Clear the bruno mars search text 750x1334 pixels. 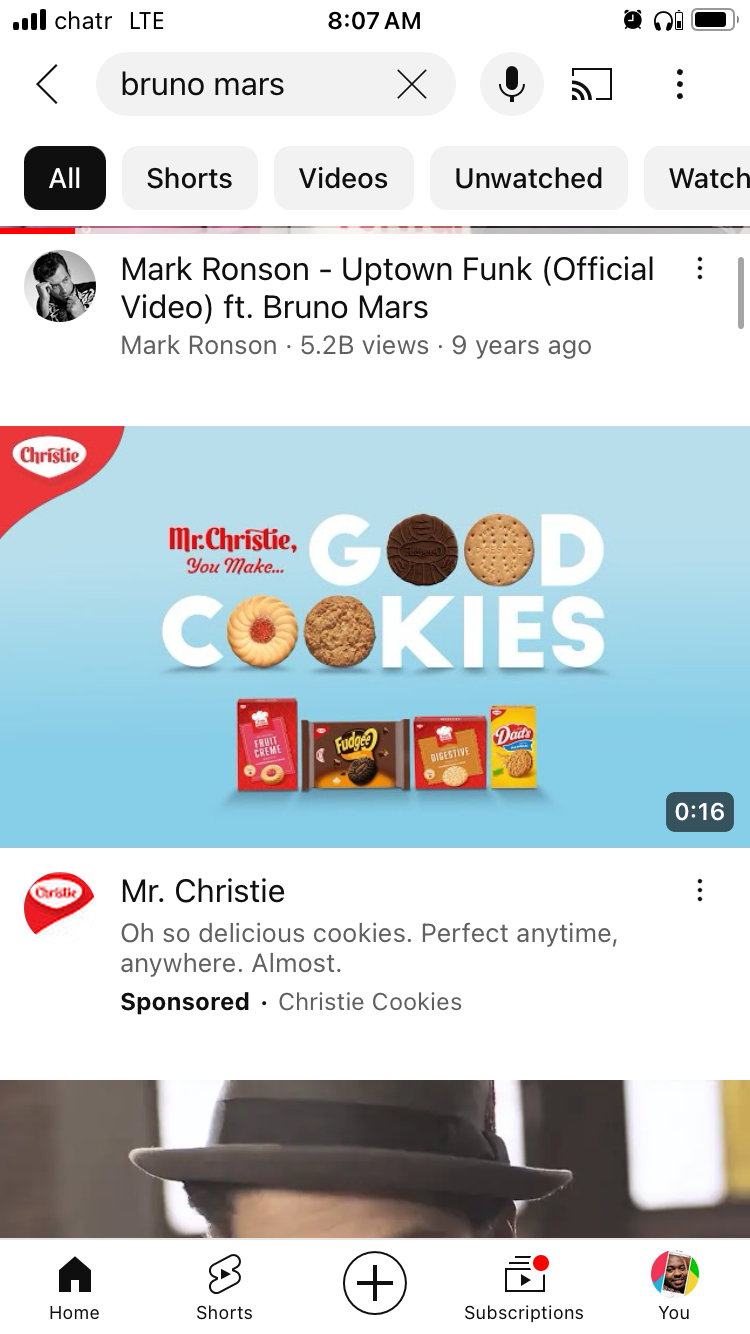(x=411, y=85)
